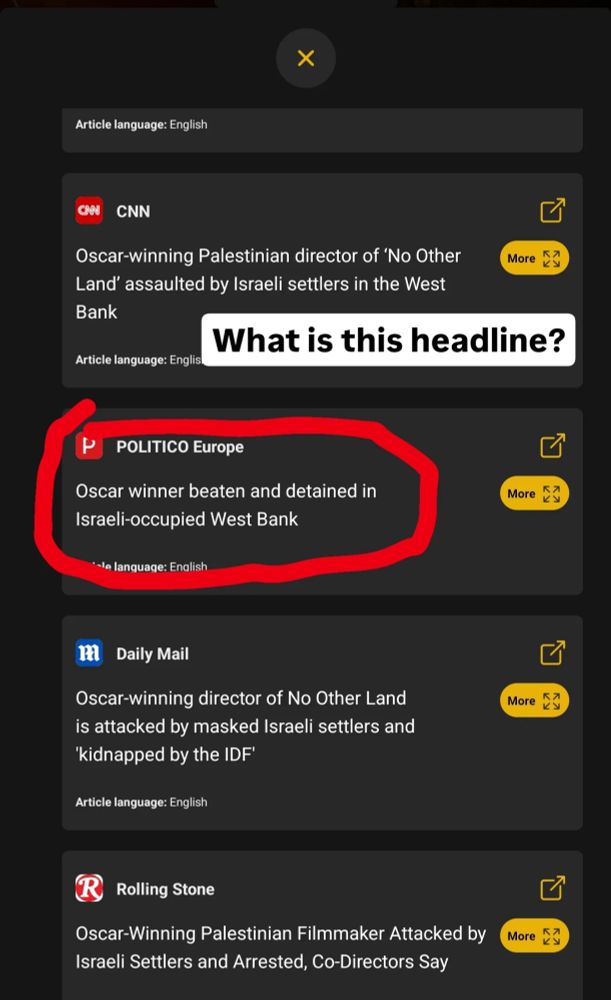Screen dimensions: 611x1000
Task: Open the Daily Mail headline card
Action: point(322,723)
